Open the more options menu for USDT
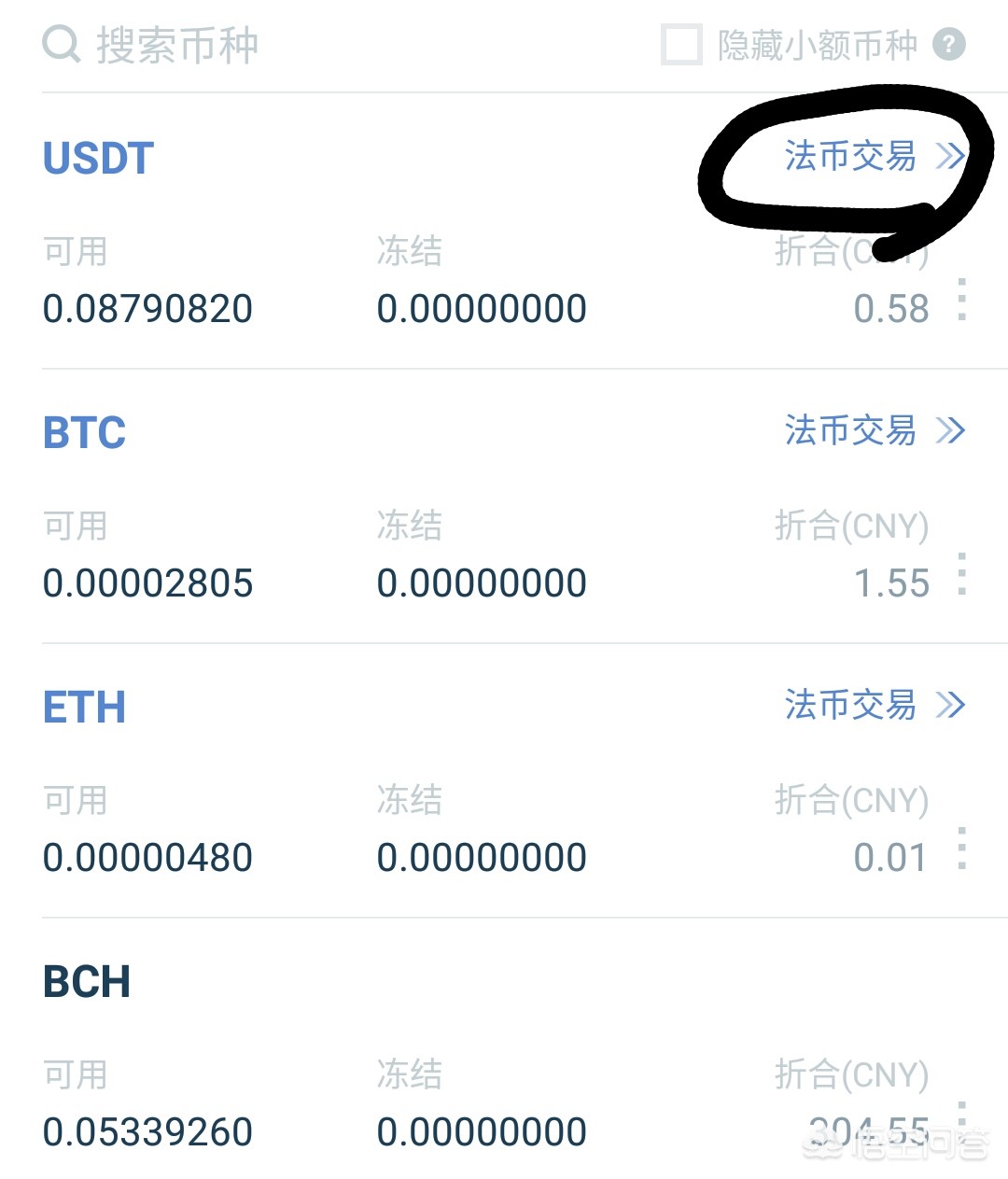This screenshot has height=1179, width=1008. [x=961, y=301]
